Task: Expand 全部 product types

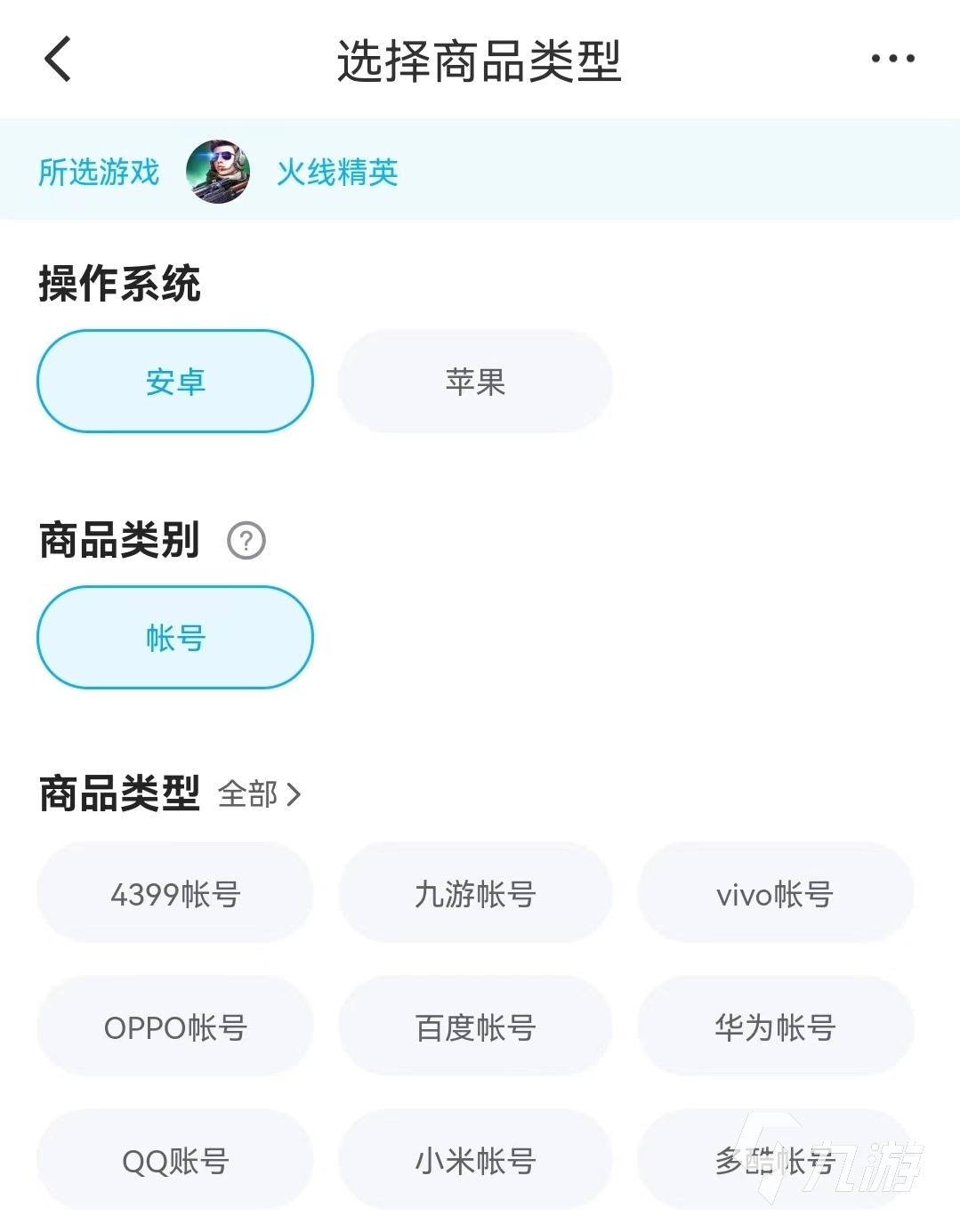Action: point(260,793)
